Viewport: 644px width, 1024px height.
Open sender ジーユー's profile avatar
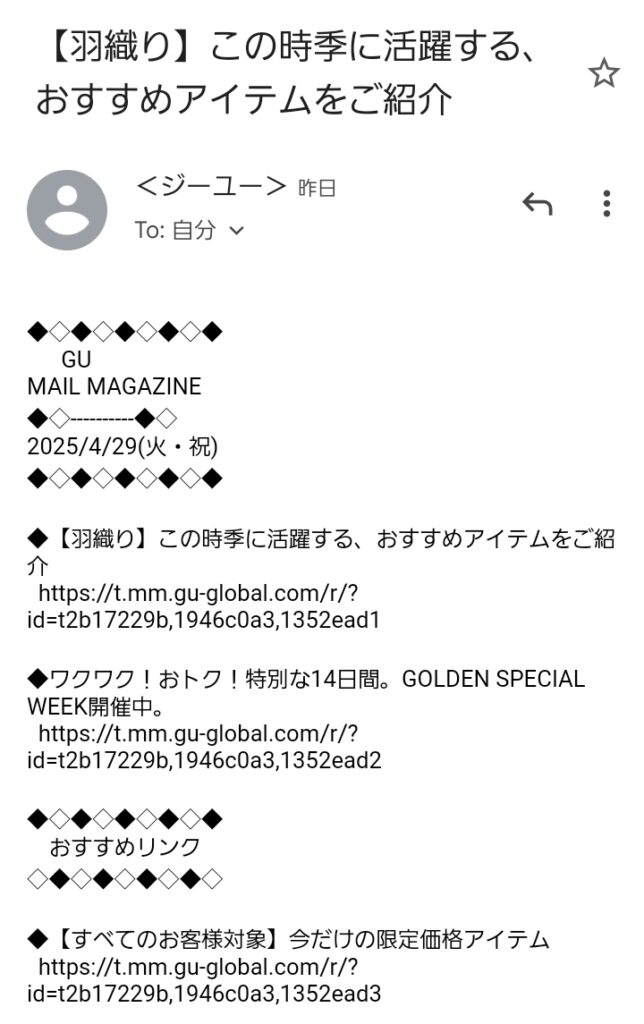pos(67,210)
